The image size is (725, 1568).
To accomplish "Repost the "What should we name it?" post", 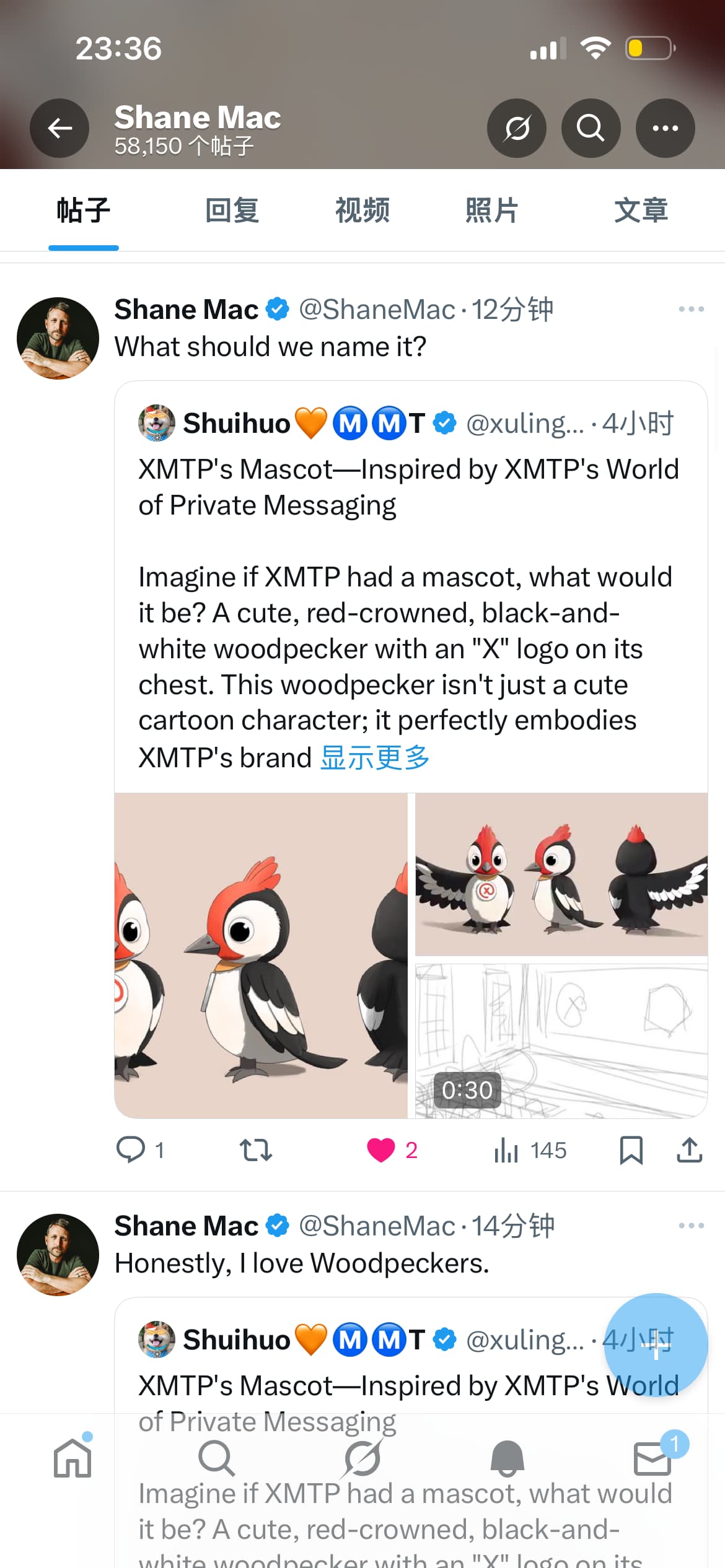I will [255, 1150].
